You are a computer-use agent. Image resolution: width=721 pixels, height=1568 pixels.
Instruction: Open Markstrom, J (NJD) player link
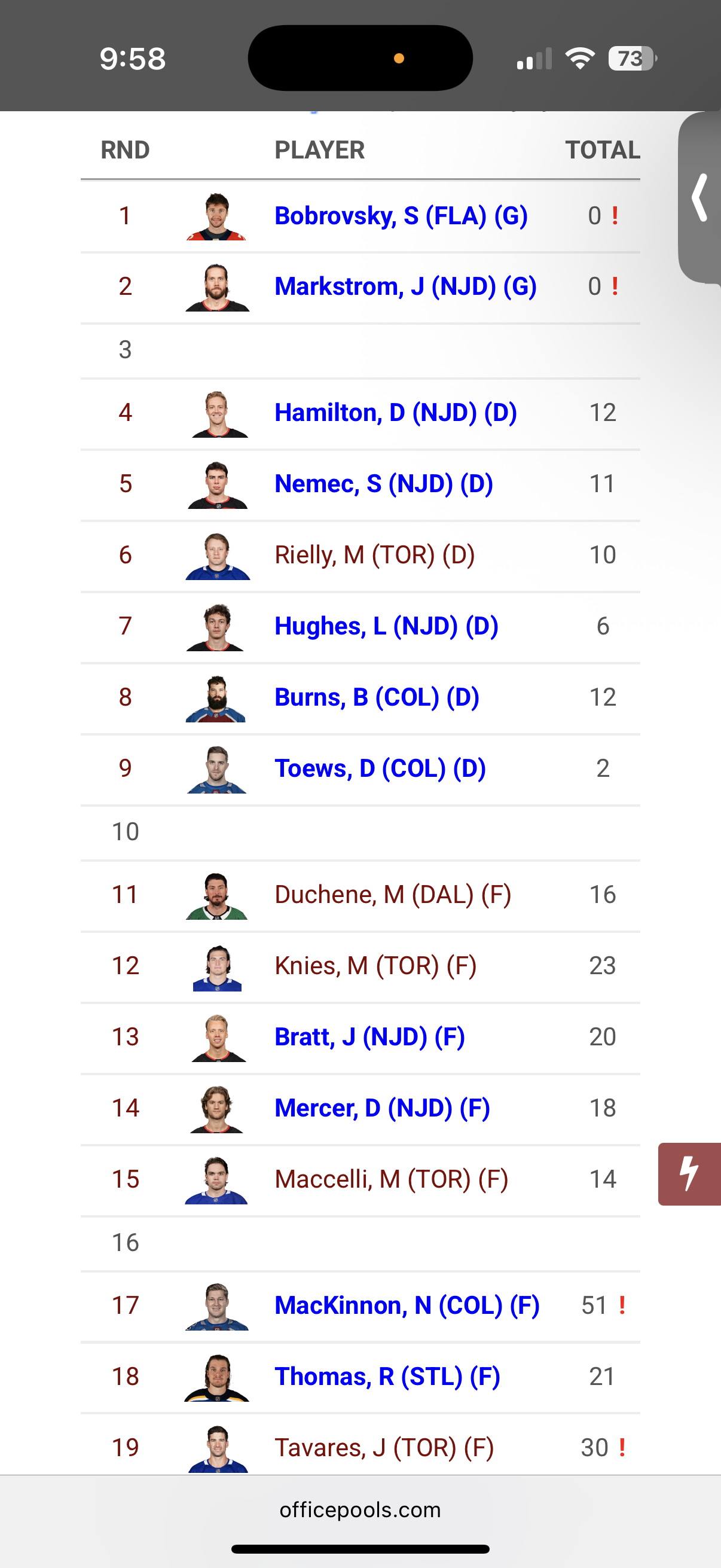pos(405,286)
